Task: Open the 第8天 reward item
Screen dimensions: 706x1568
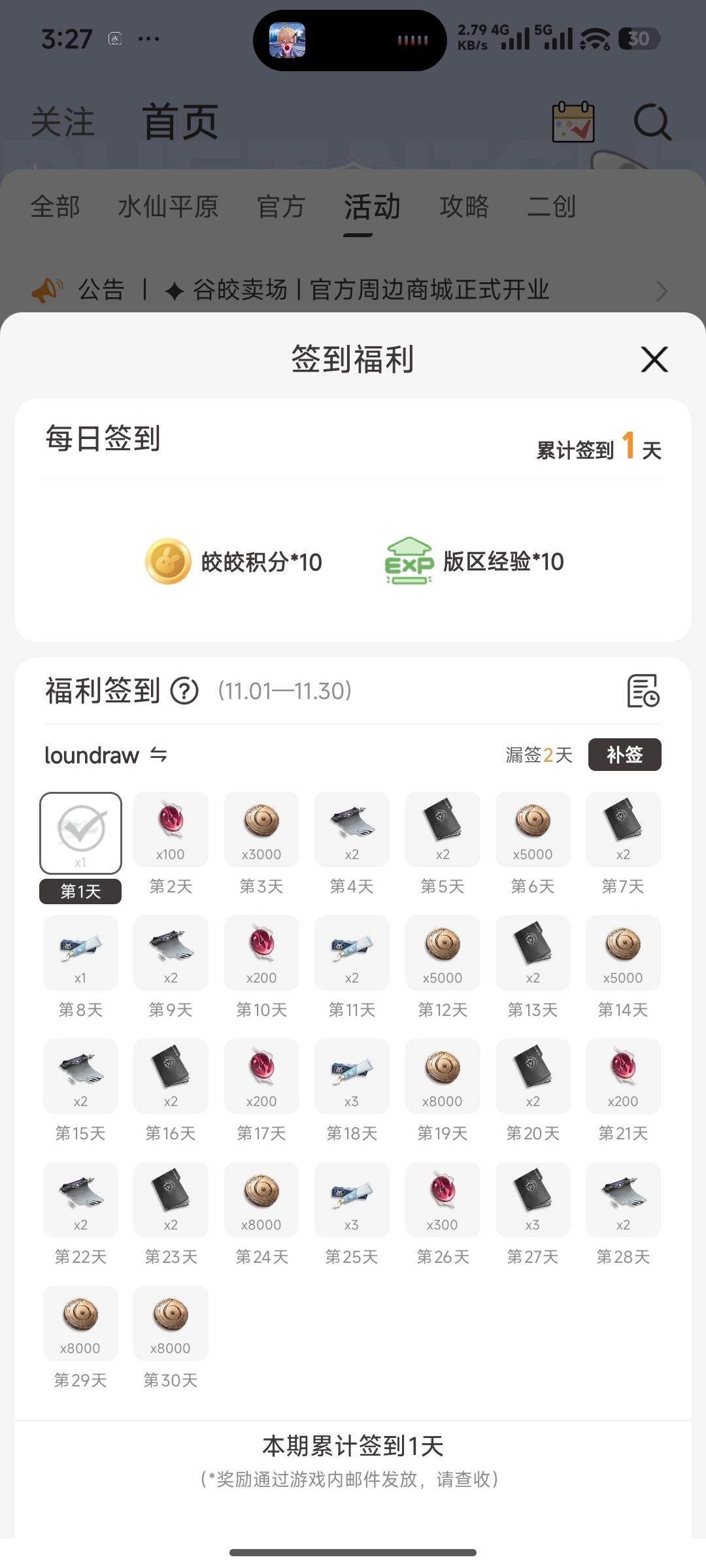Action: [x=80, y=953]
